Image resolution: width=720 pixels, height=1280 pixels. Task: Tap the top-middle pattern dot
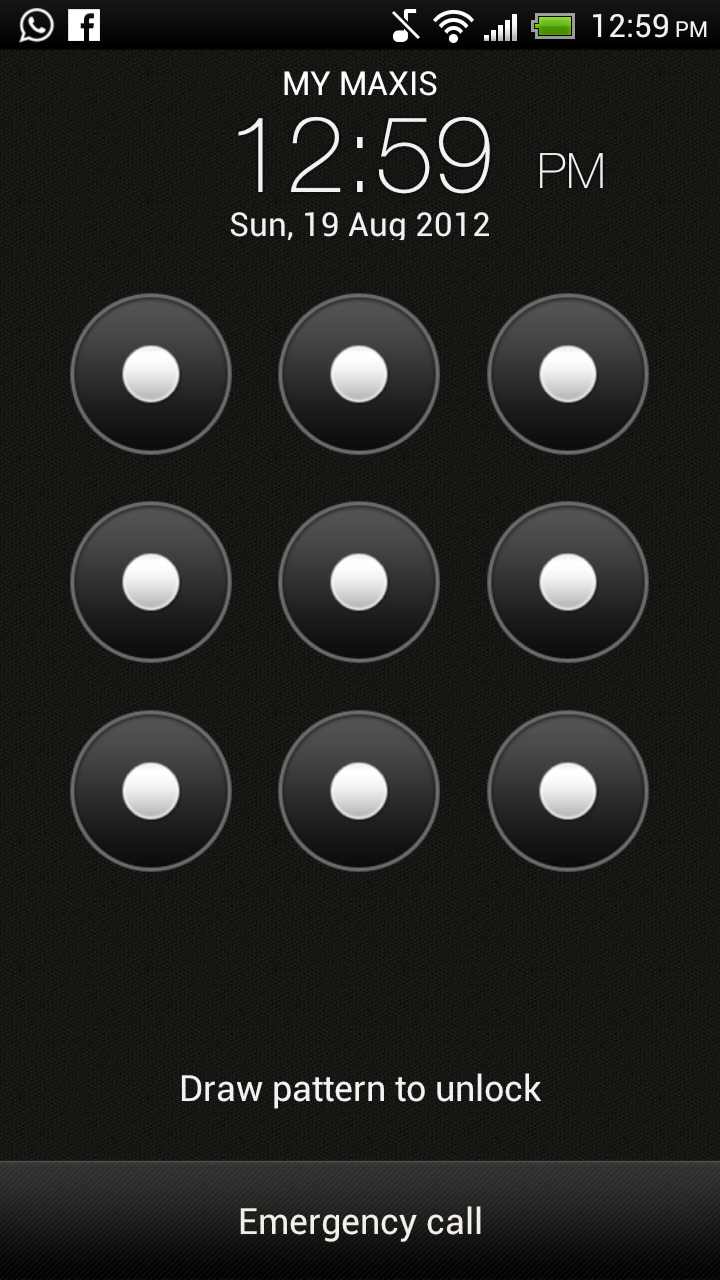click(359, 374)
